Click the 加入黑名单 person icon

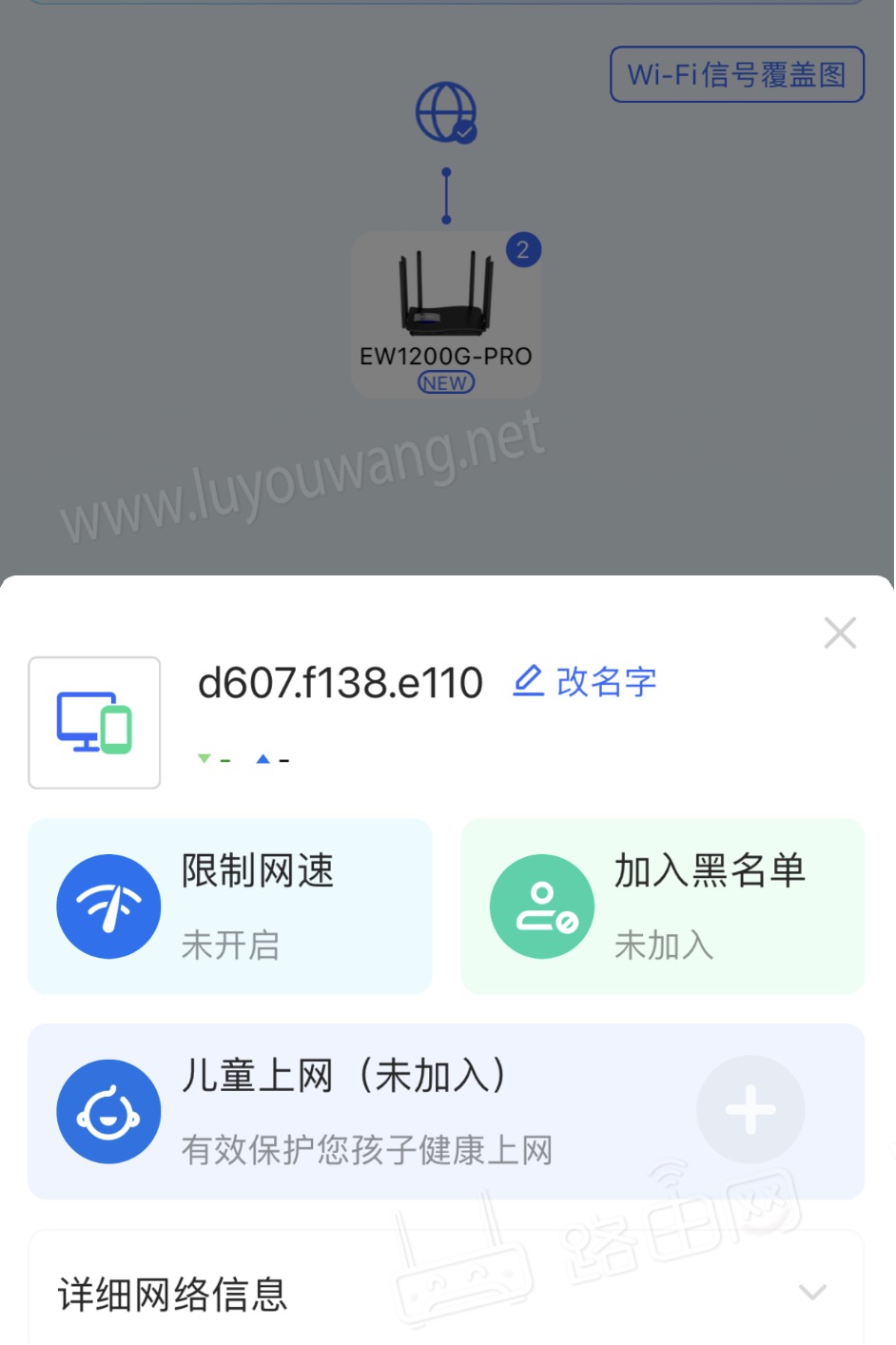pyautogui.click(x=542, y=906)
